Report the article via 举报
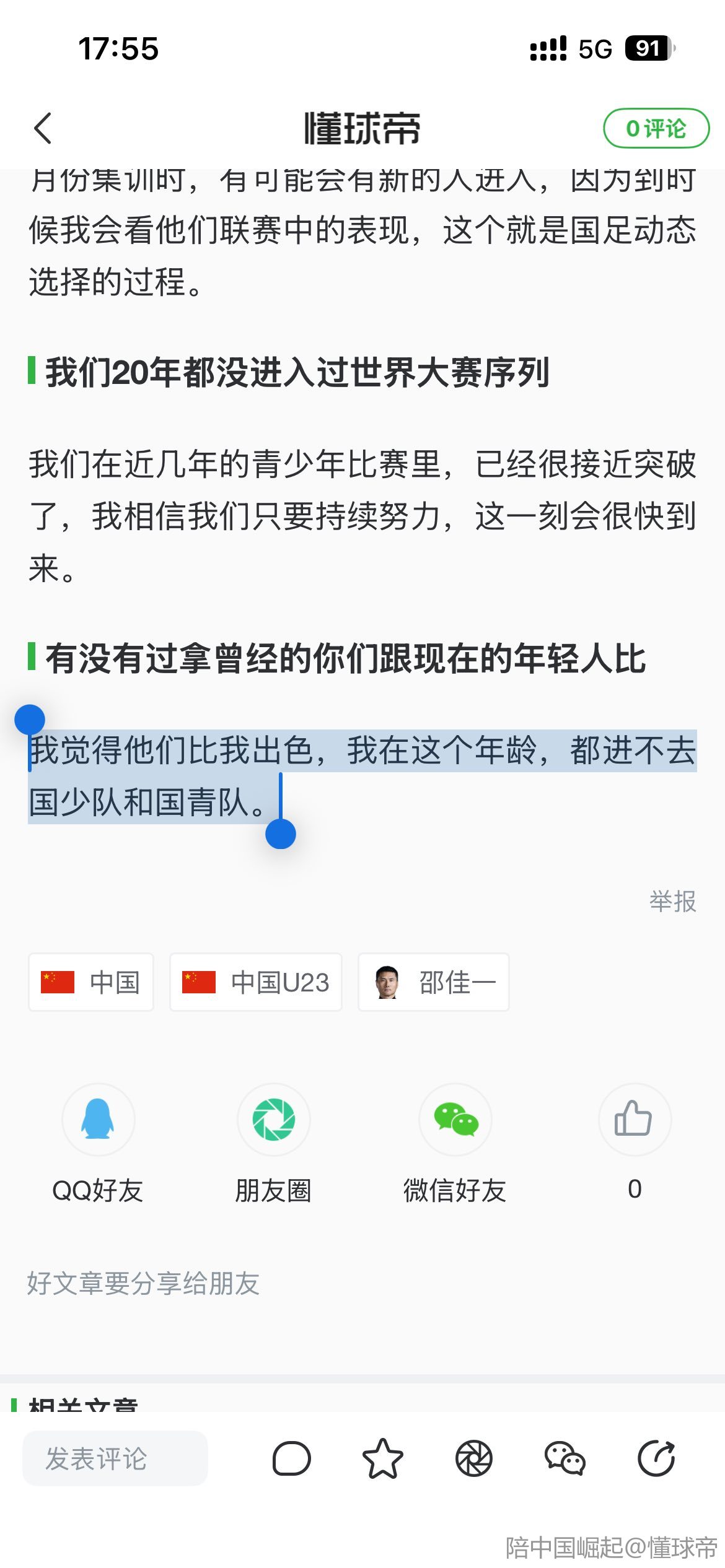Image resolution: width=725 pixels, height=1568 pixels. (x=672, y=901)
